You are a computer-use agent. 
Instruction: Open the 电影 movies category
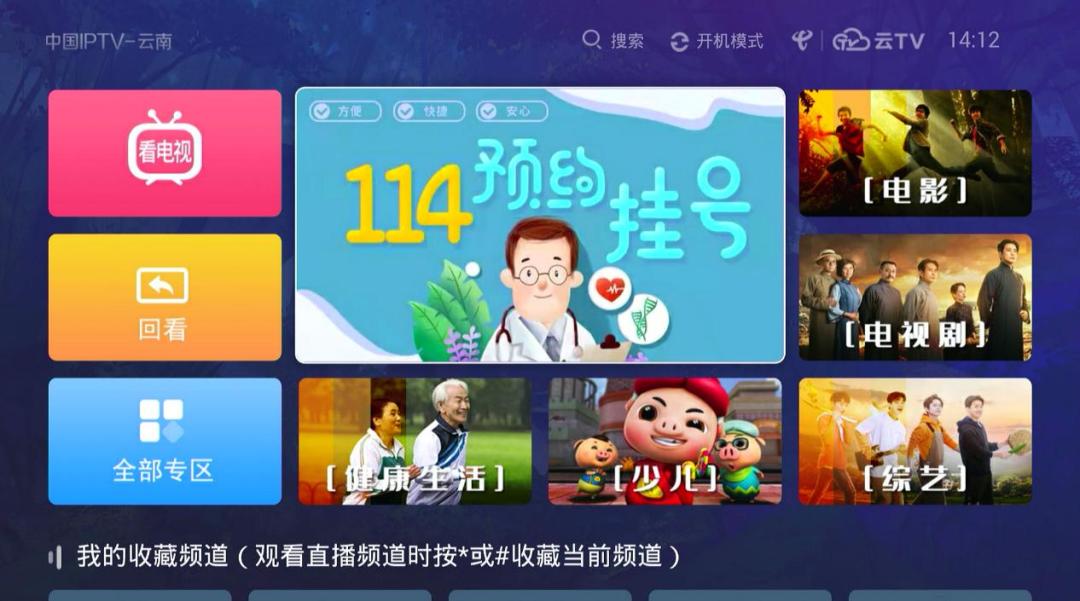[915, 153]
